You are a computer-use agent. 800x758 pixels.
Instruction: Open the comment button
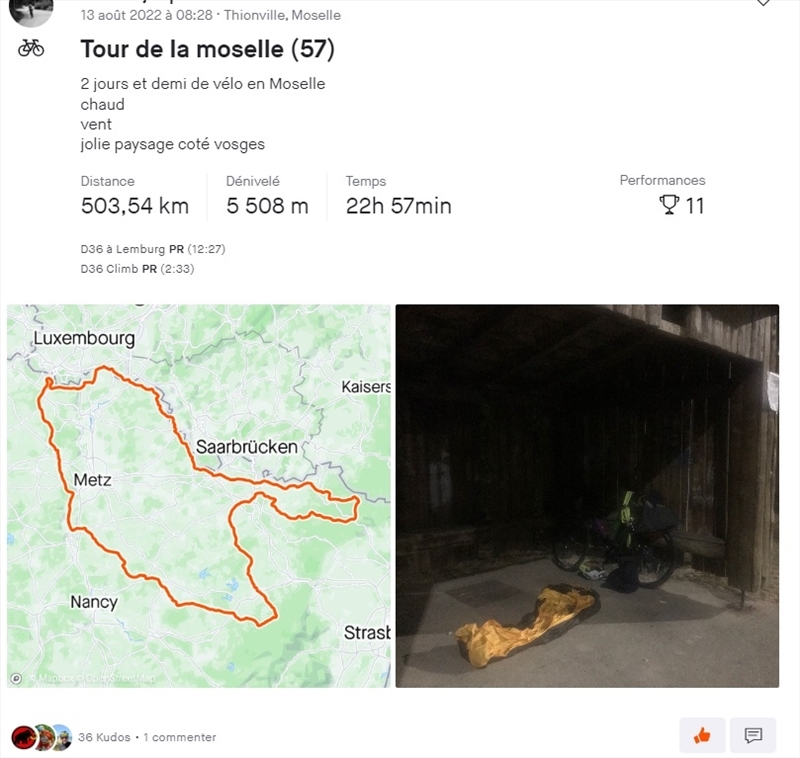click(753, 735)
